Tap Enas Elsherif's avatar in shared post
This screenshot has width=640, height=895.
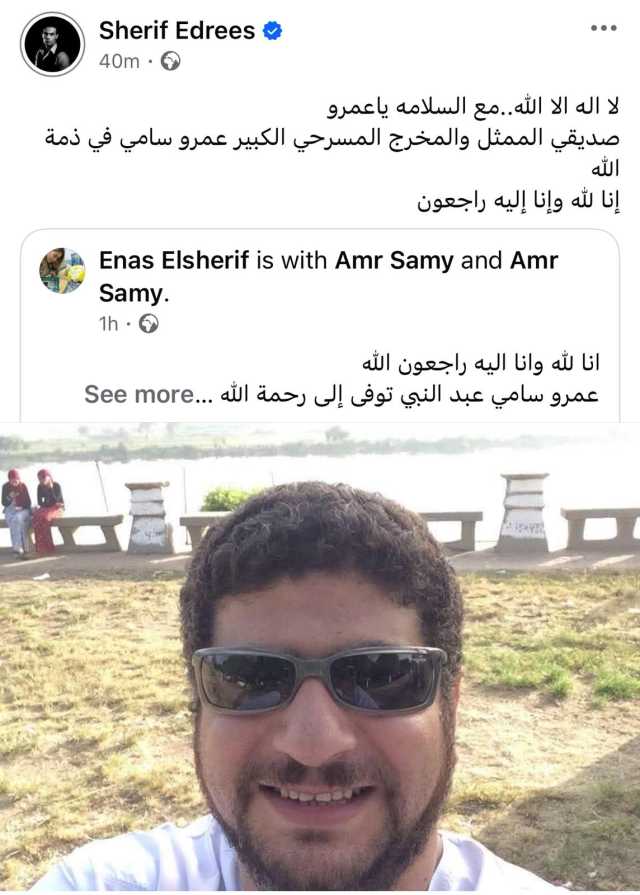tap(62, 270)
